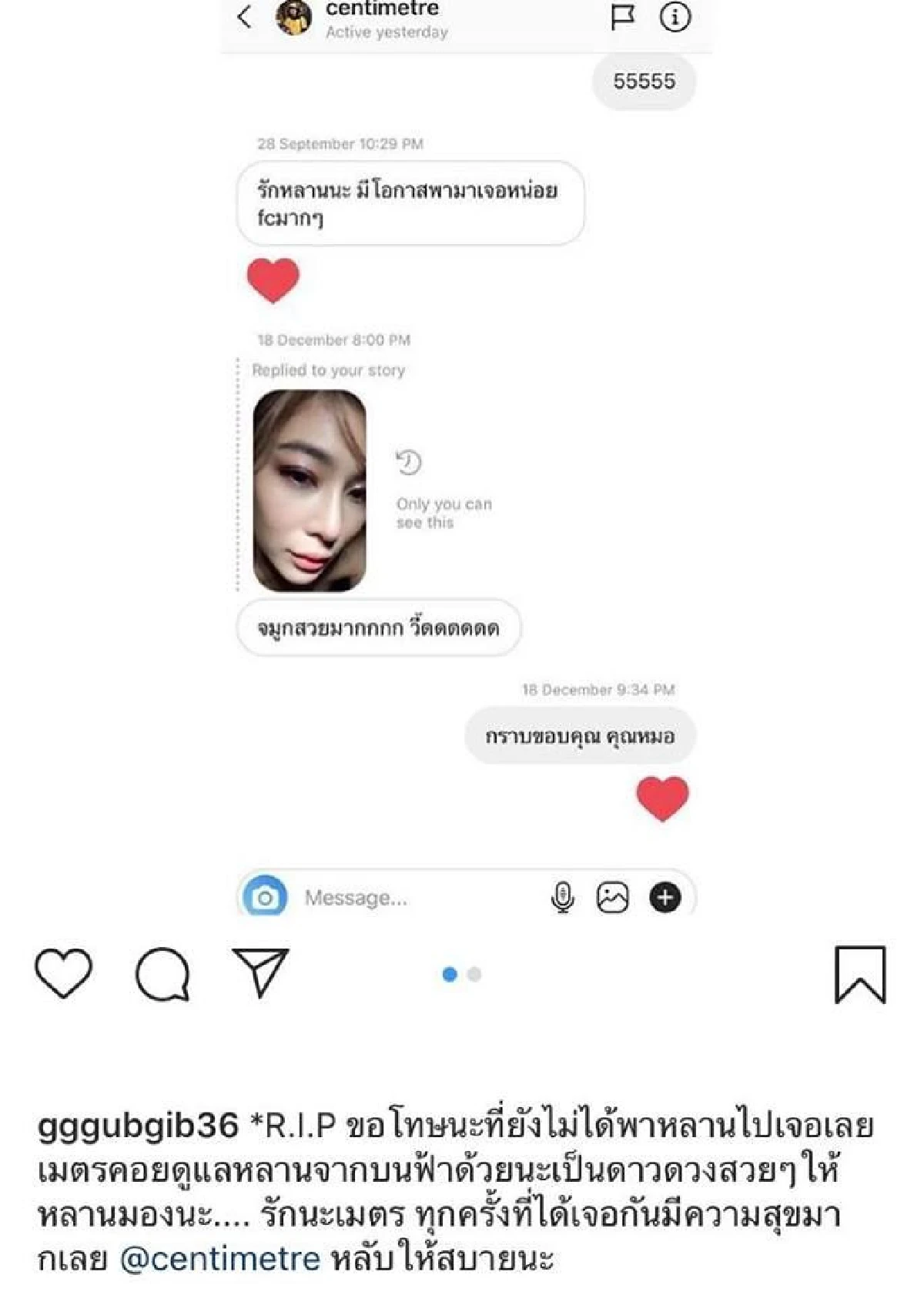Tap the microphone icon to record voice message
Screen dimensions: 924x1295
point(563,895)
